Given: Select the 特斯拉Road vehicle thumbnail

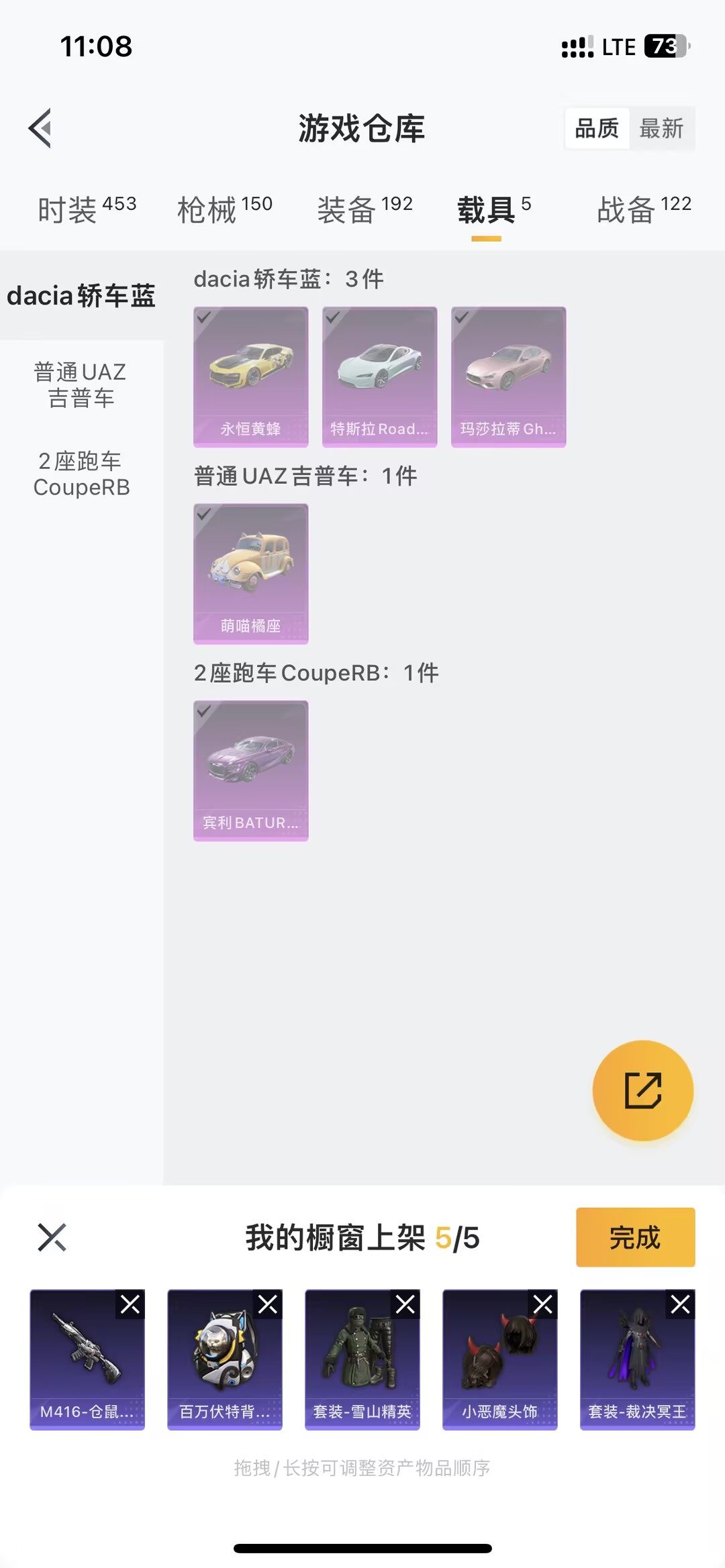Looking at the screenshot, I should click(379, 374).
